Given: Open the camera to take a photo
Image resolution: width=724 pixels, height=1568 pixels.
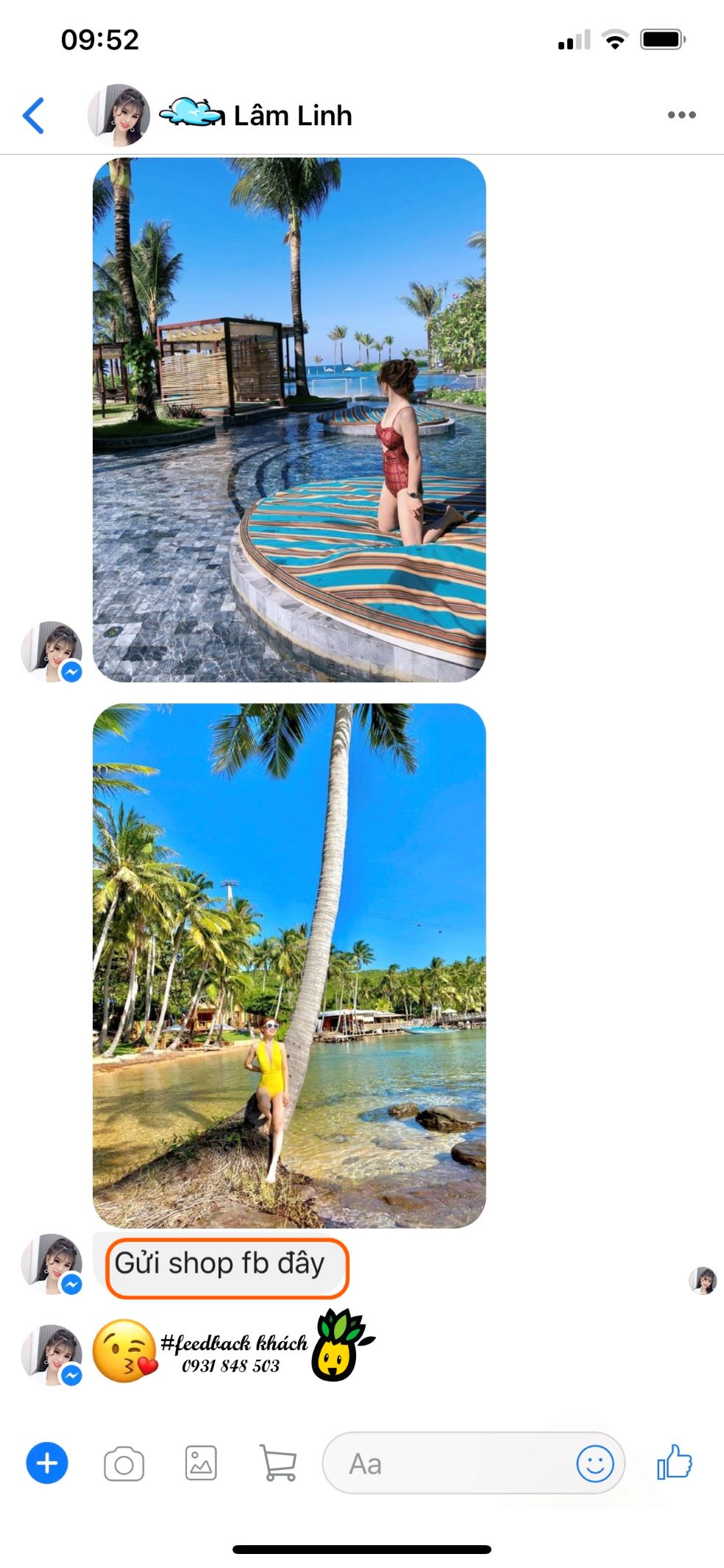Looking at the screenshot, I should pyautogui.click(x=124, y=1463).
